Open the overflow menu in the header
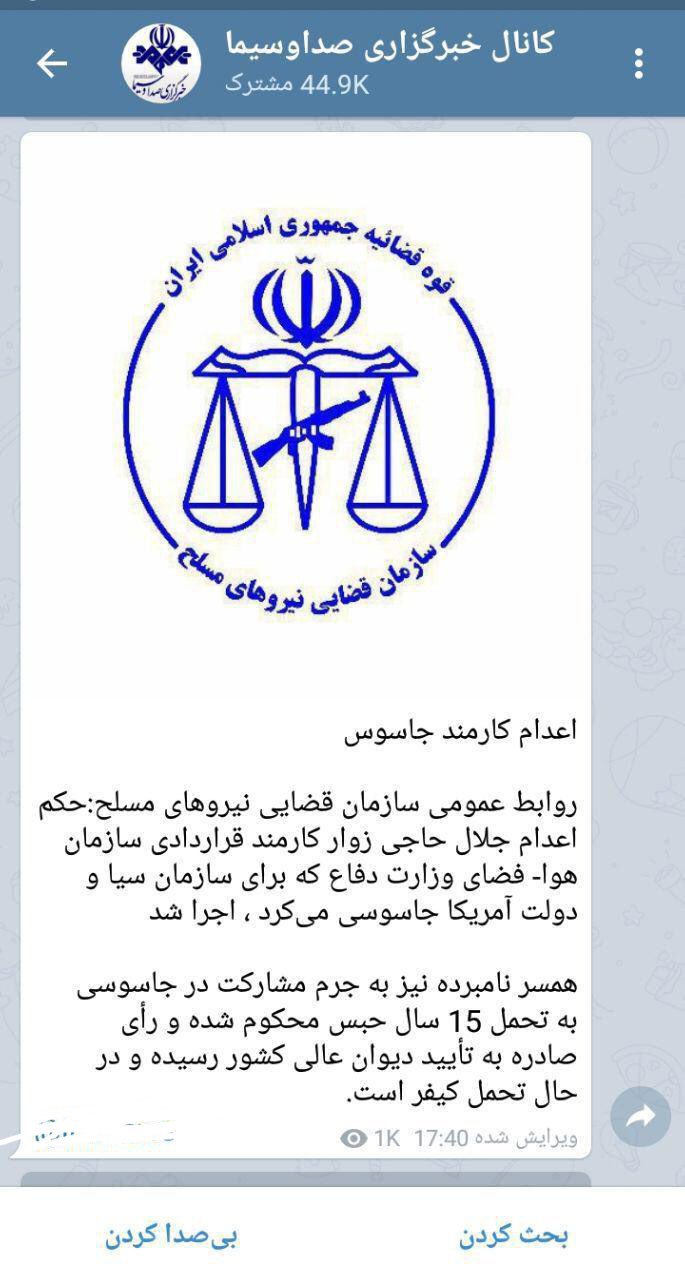The width and height of the screenshot is (685, 1279). 639,64
